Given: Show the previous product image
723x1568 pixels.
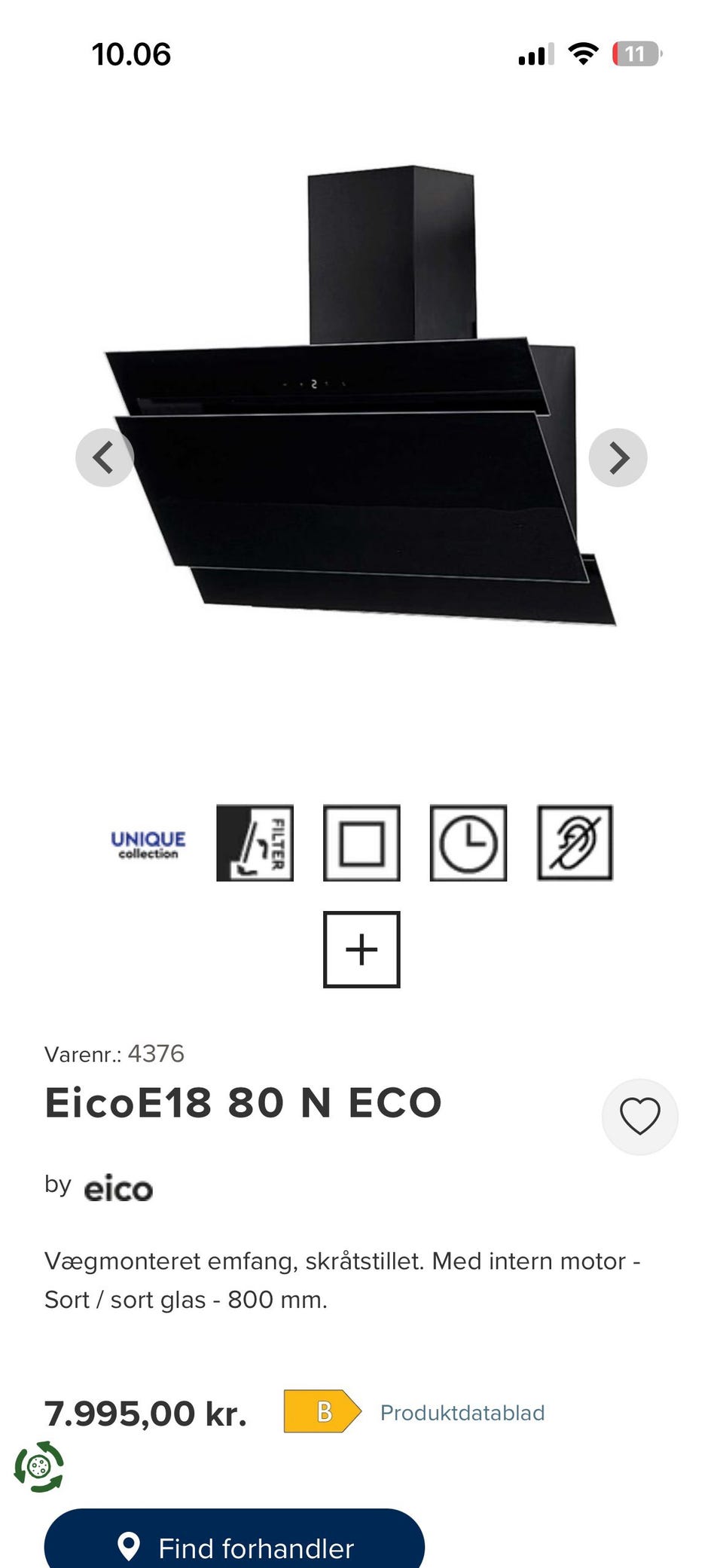Looking at the screenshot, I should 105,457.
